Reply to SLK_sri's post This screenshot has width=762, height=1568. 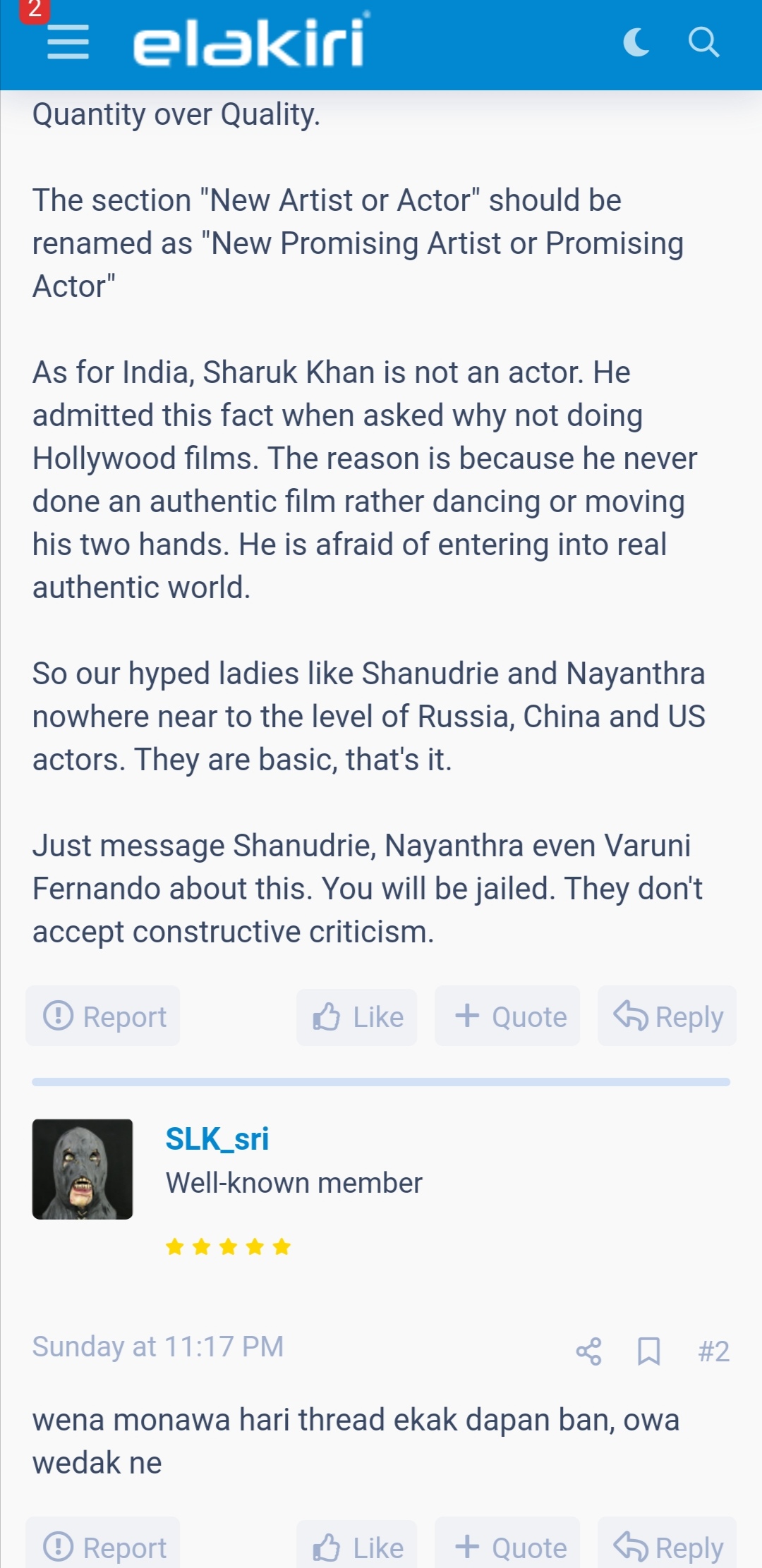667,1546
